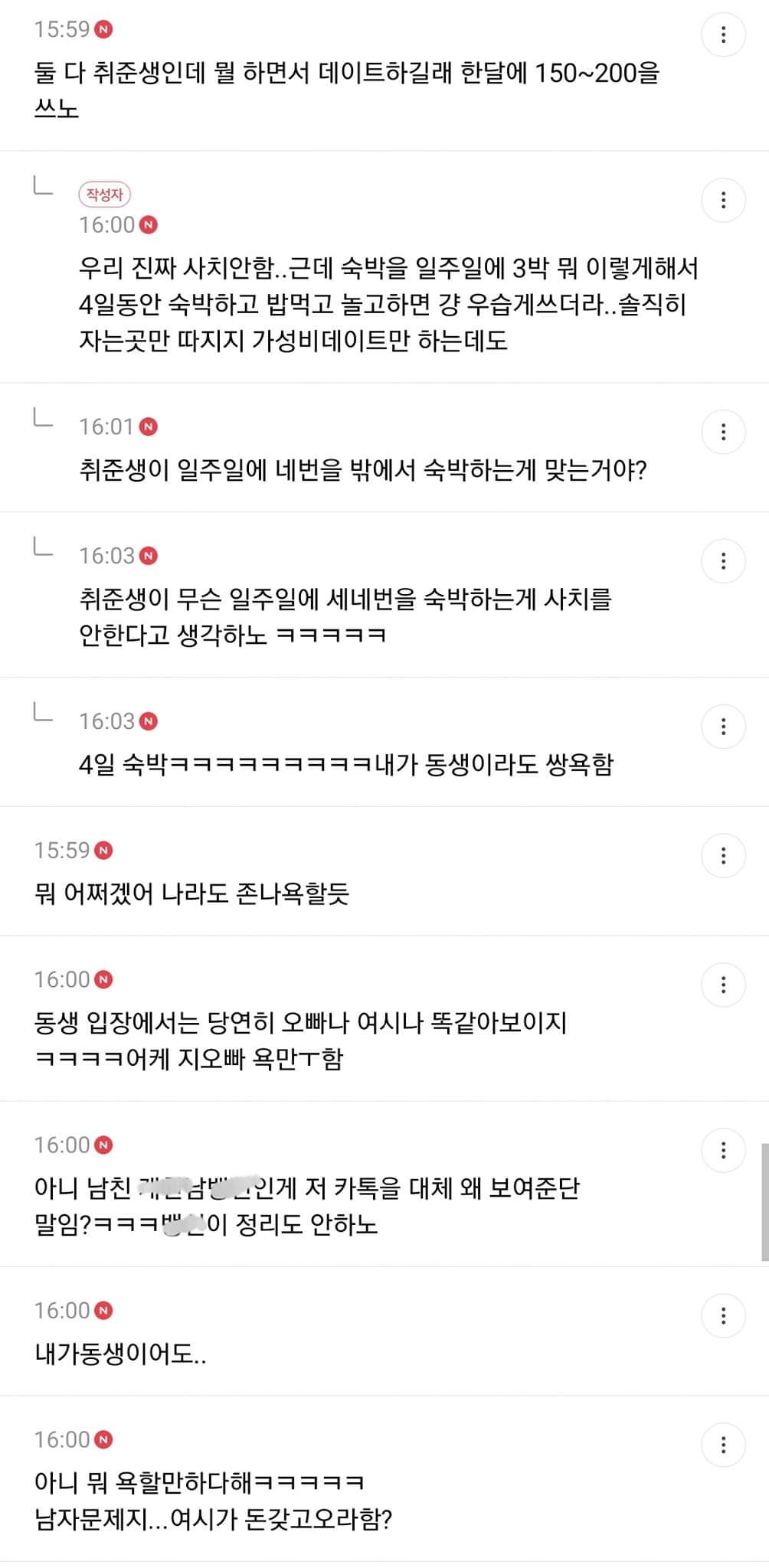This screenshot has width=769, height=1568.
Task: Open overflow menu on '4일 숙박ㅋㅋ' reply
Action: pos(723,727)
